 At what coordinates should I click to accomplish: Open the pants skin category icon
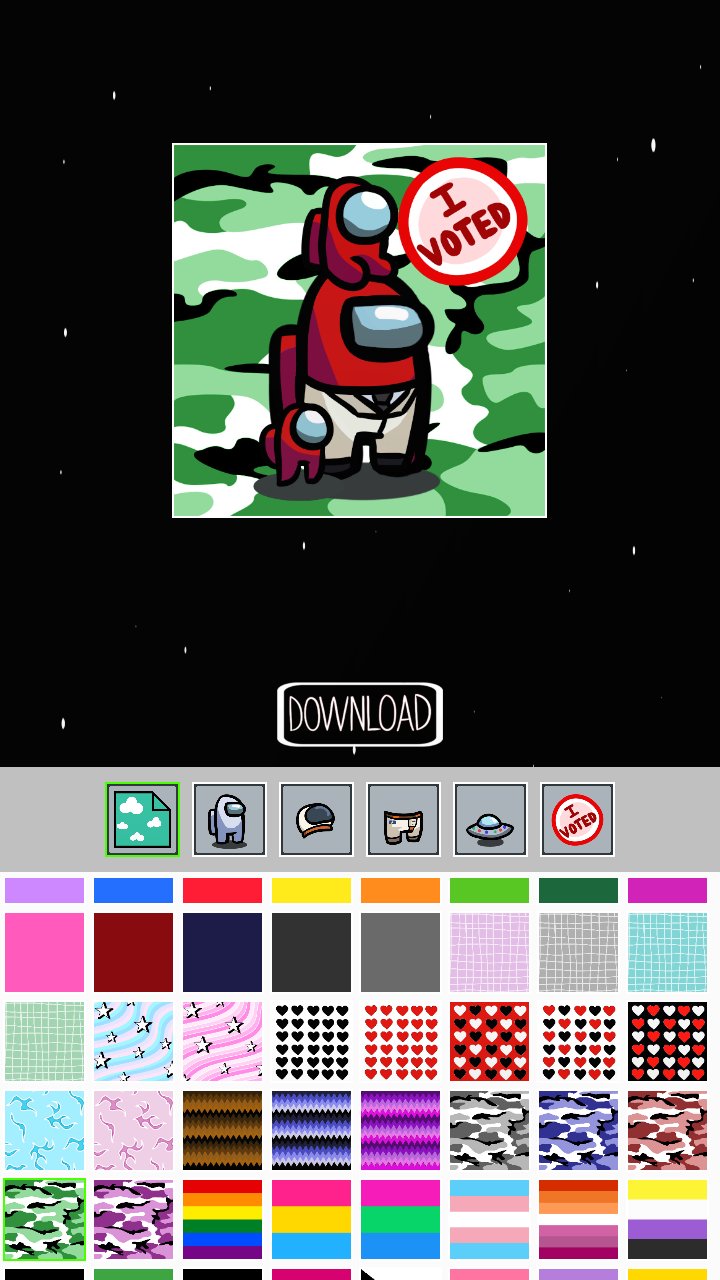coord(403,820)
